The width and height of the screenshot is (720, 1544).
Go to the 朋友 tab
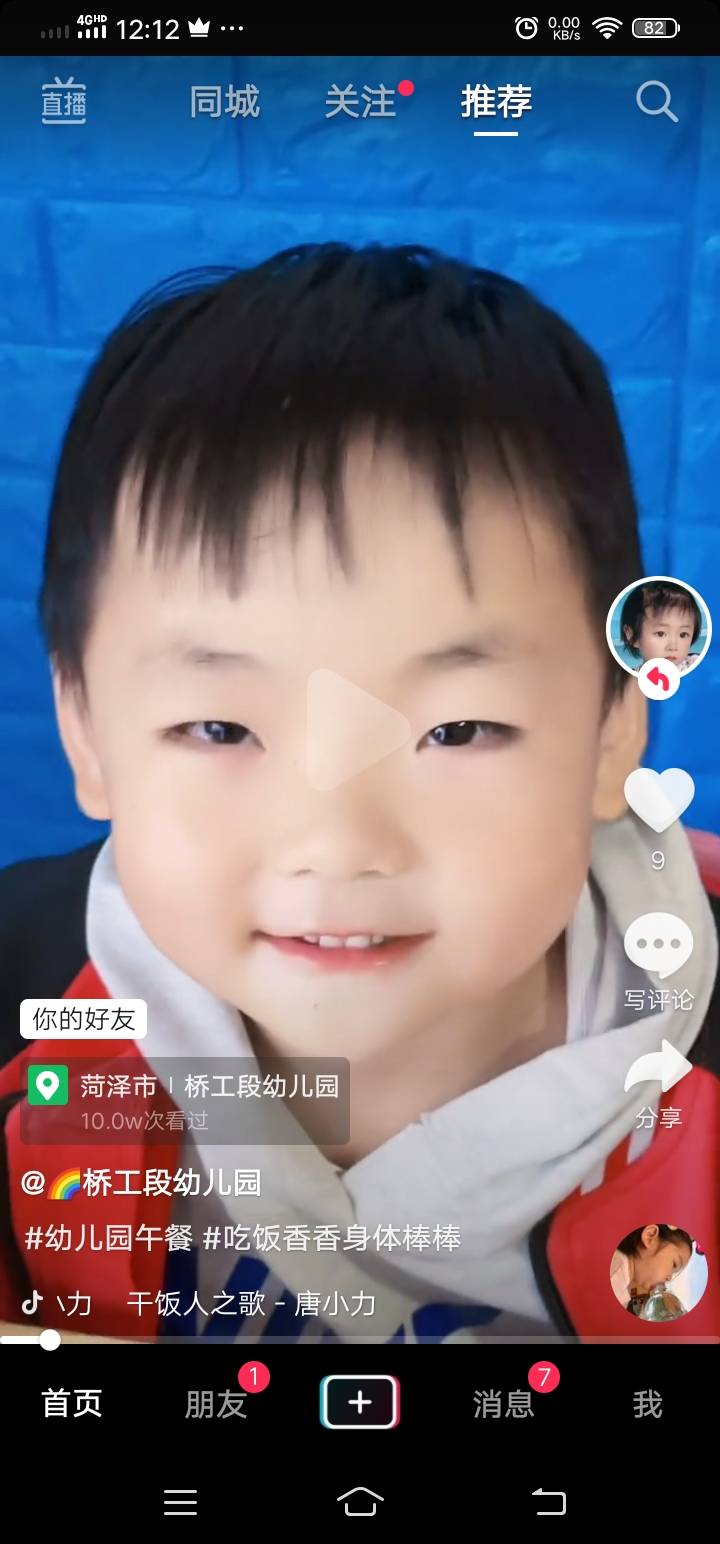click(x=216, y=1404)
